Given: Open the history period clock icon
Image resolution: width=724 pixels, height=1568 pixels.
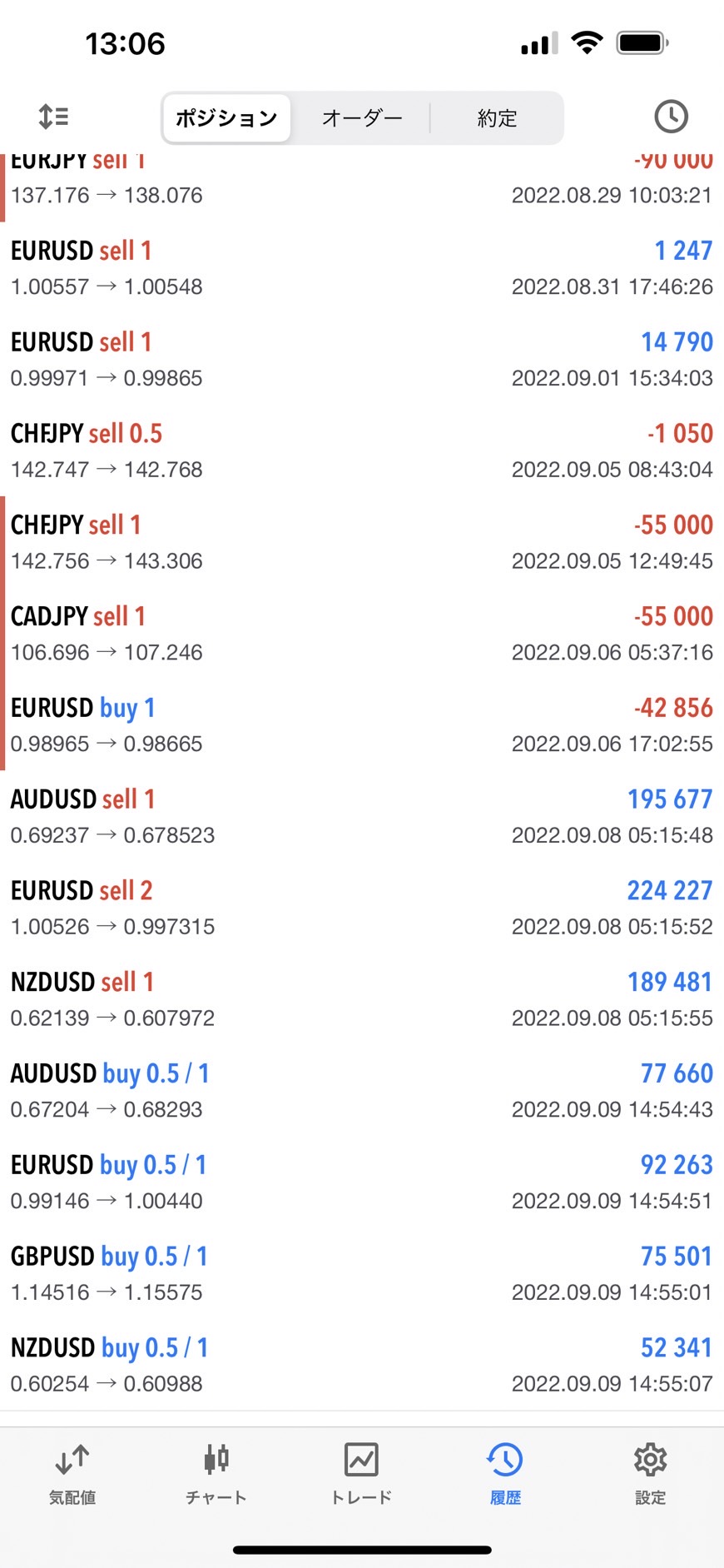Looking at the screenshot, I should [671, 117].
